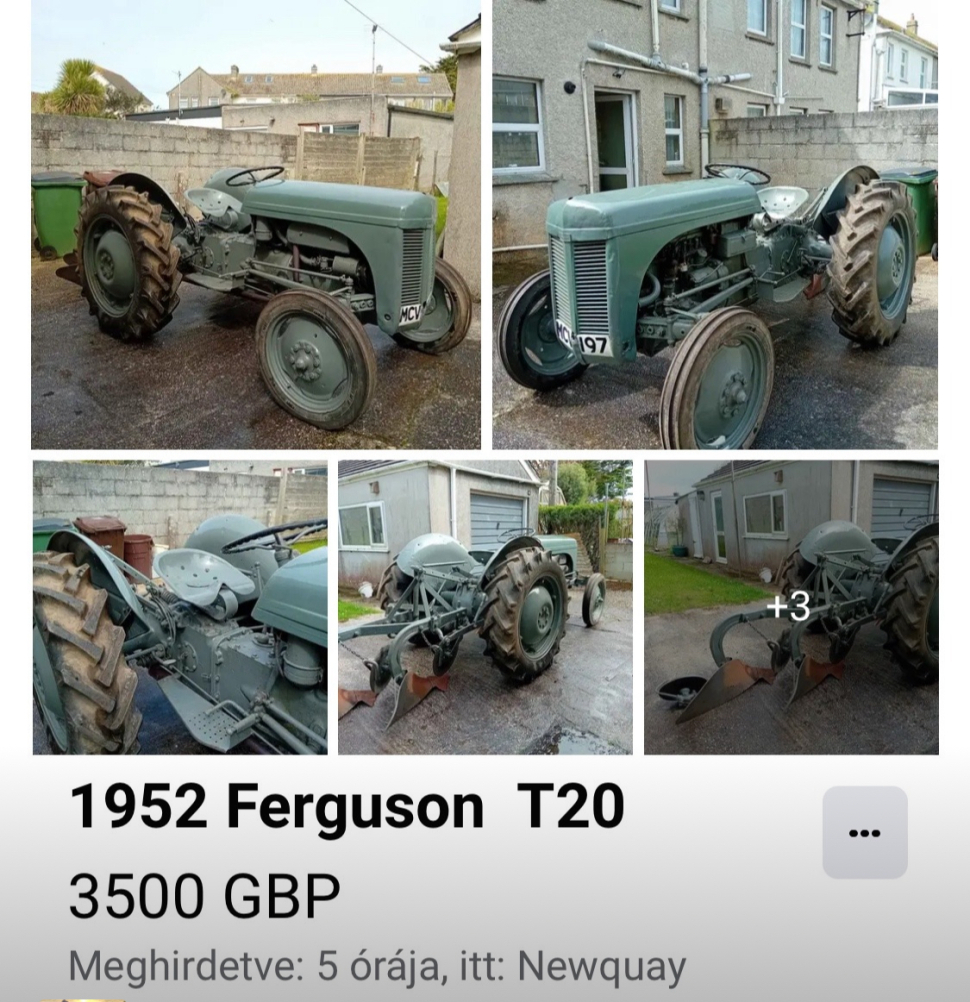Open the +3 tile to see more photos
The image size is (970, 1002).
click(x=790, y=607)
